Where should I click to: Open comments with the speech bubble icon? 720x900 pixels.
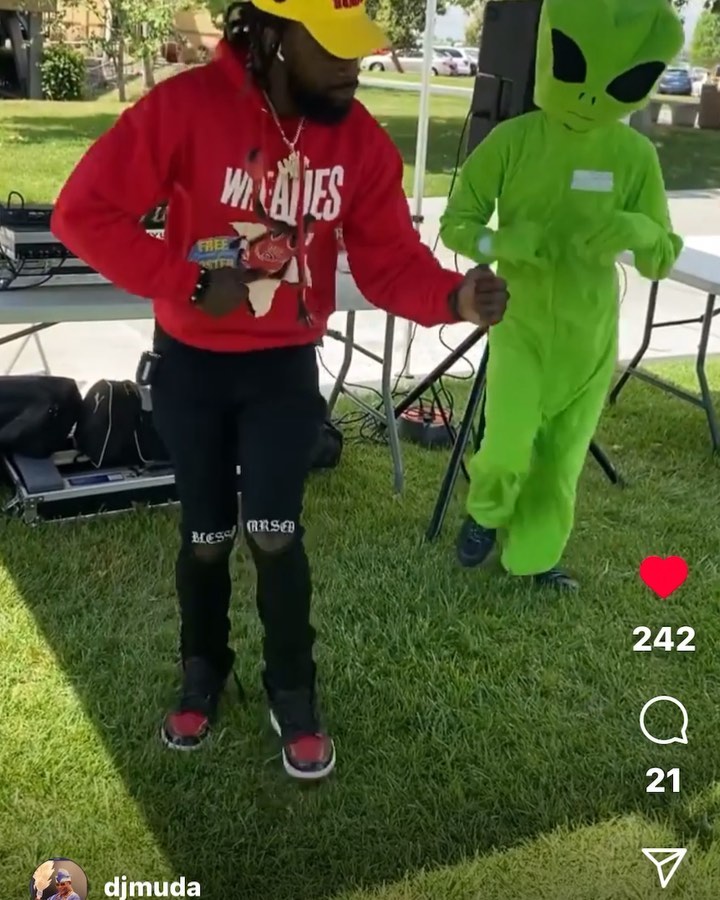664,720
